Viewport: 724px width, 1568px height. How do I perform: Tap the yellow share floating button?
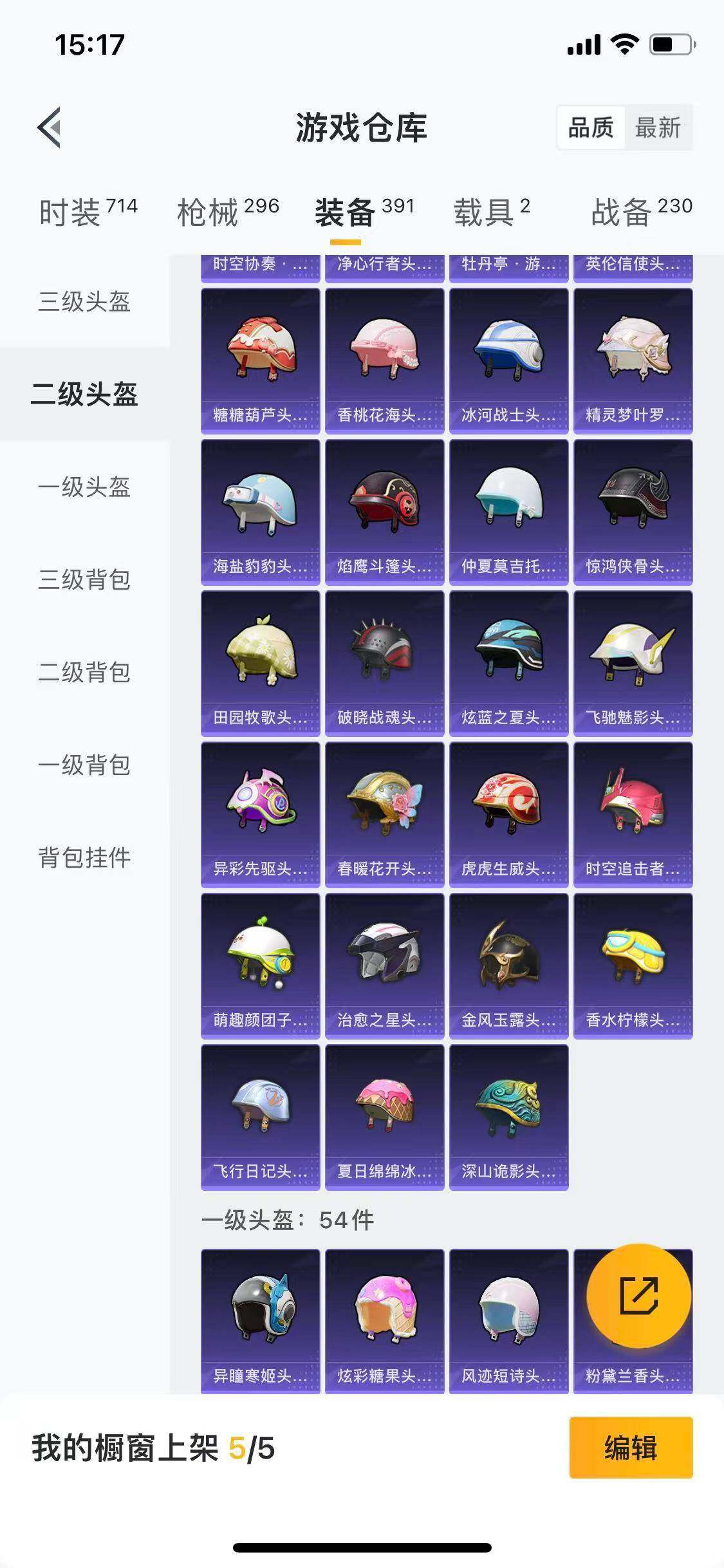tap(638, 1296)
